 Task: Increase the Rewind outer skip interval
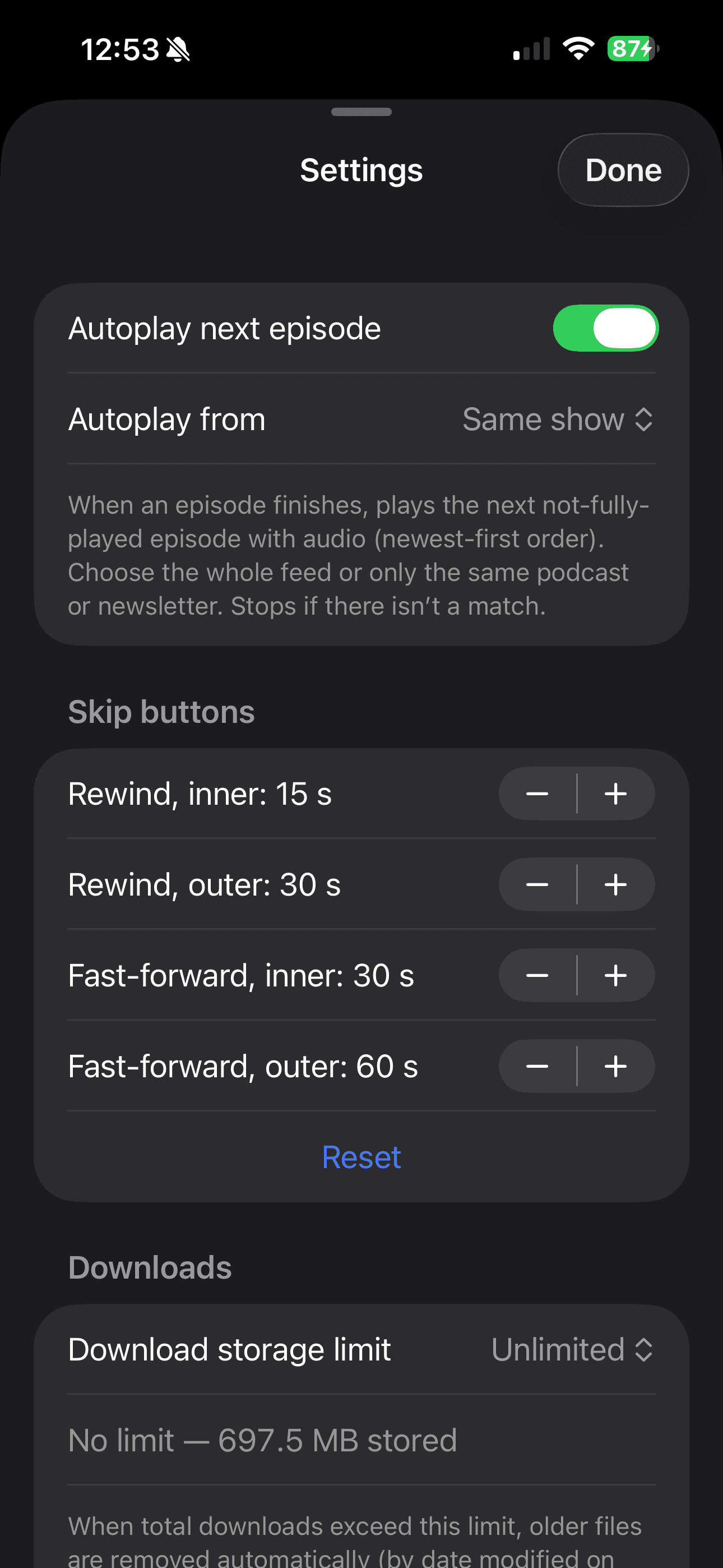coord(615,884)
